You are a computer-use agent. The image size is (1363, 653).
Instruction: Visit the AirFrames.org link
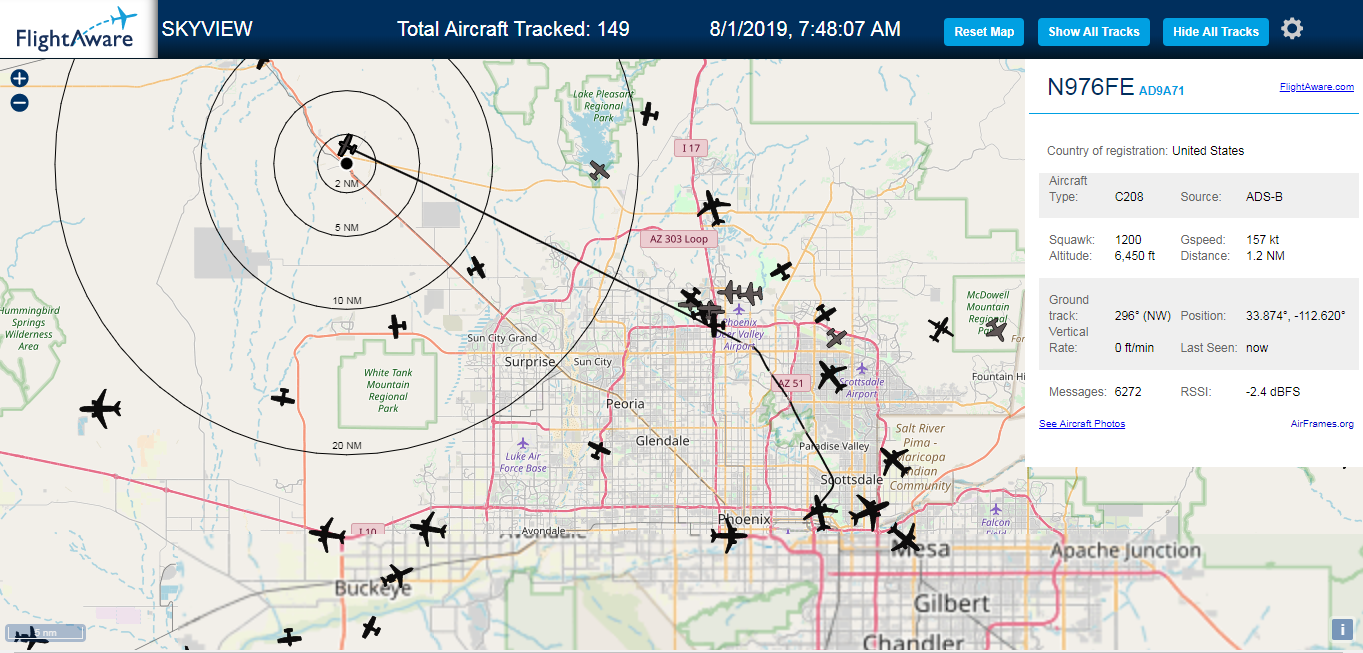pos(1322,424)
